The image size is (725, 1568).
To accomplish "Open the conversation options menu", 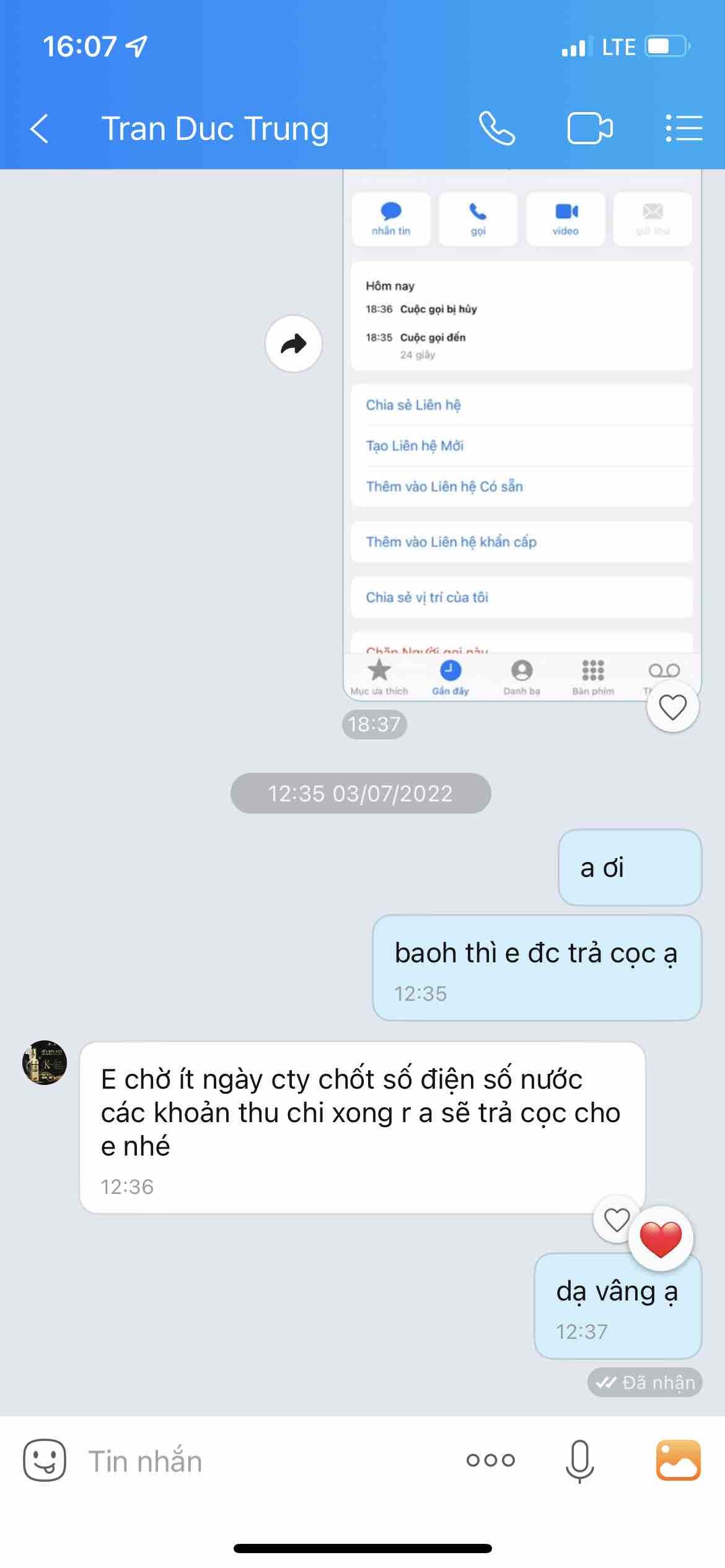I will click(683, 129).
